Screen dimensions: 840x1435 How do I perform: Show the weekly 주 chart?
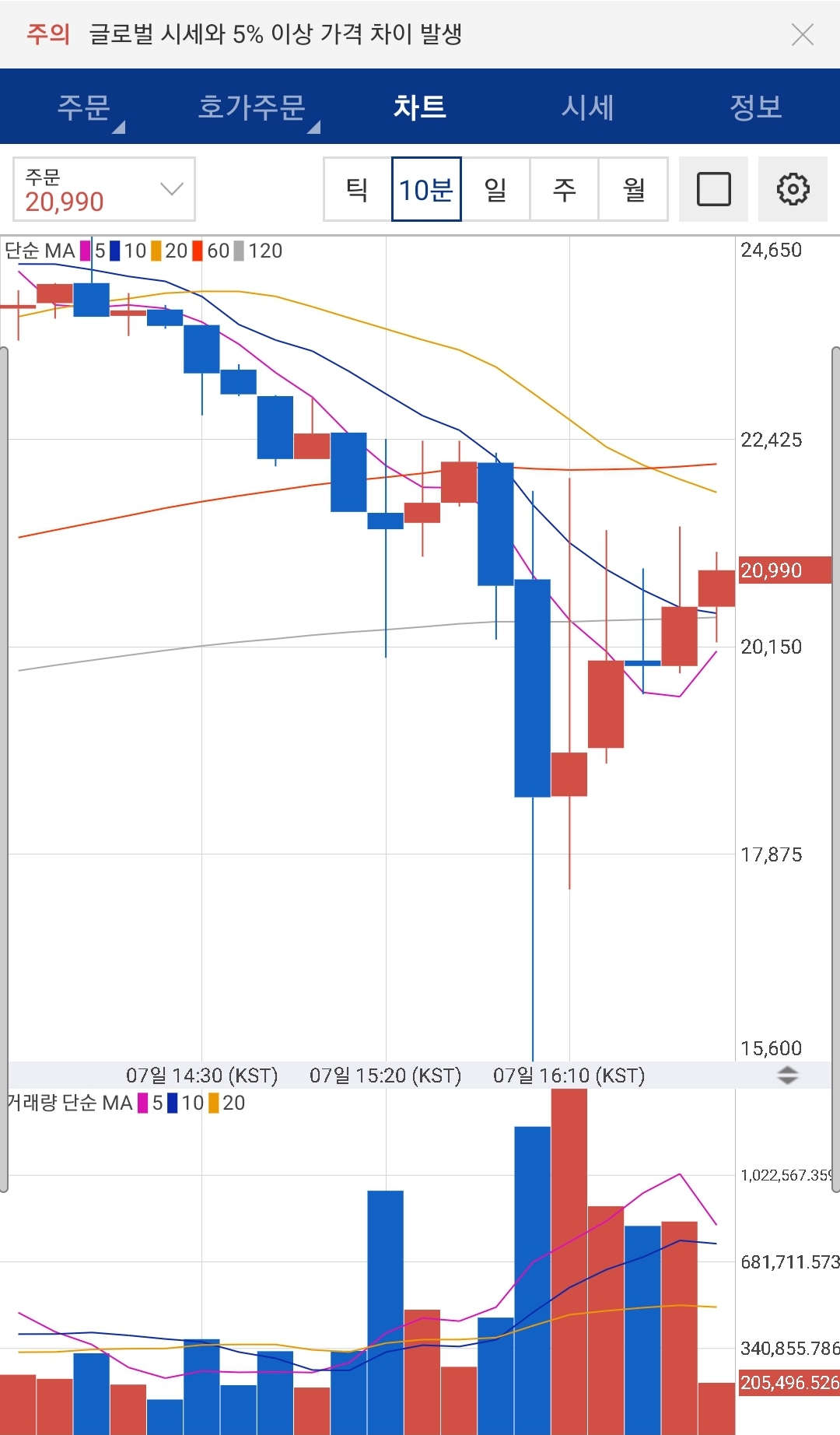tap(564, 189)
